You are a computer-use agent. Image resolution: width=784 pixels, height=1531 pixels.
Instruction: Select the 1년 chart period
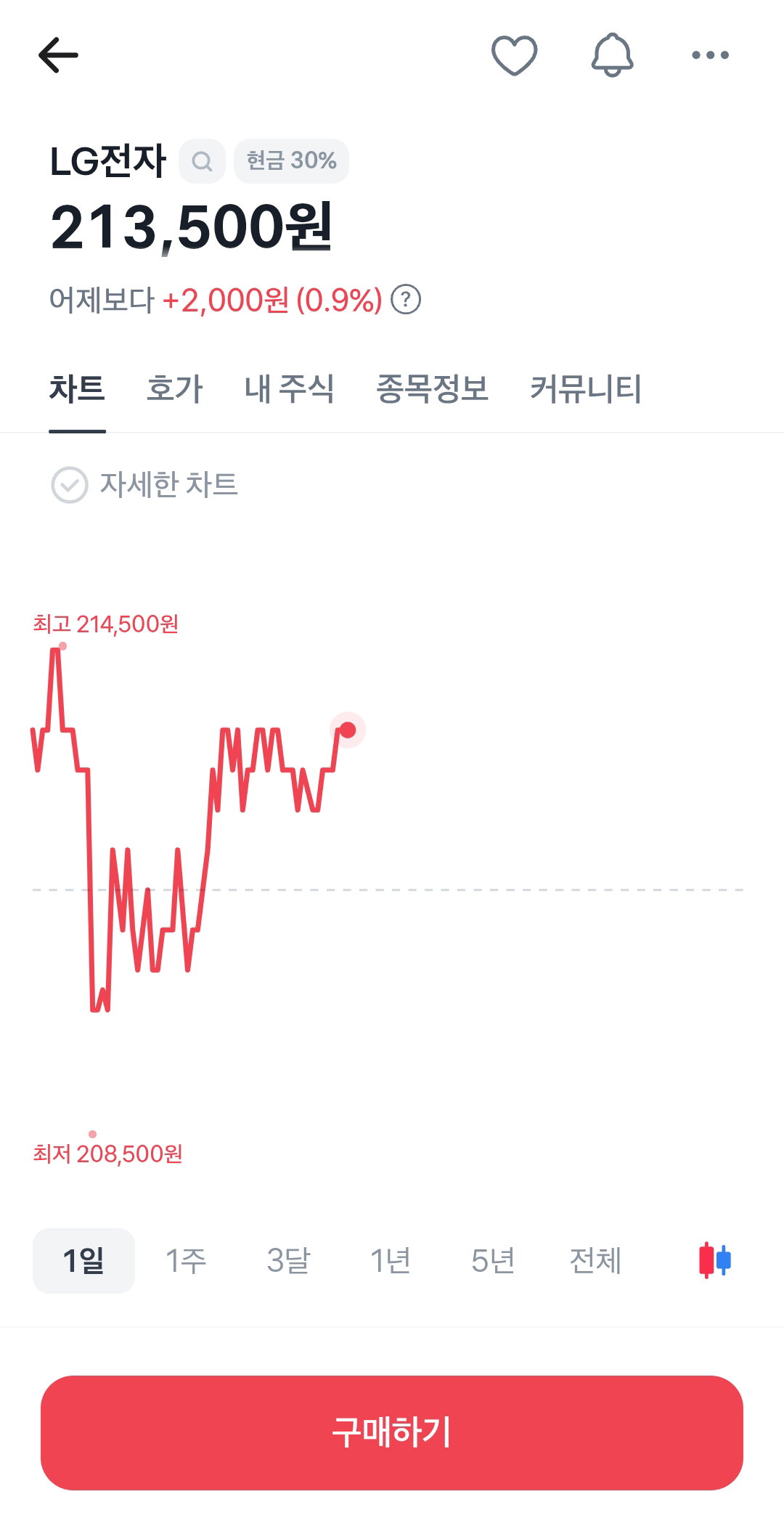(391, 1261)
